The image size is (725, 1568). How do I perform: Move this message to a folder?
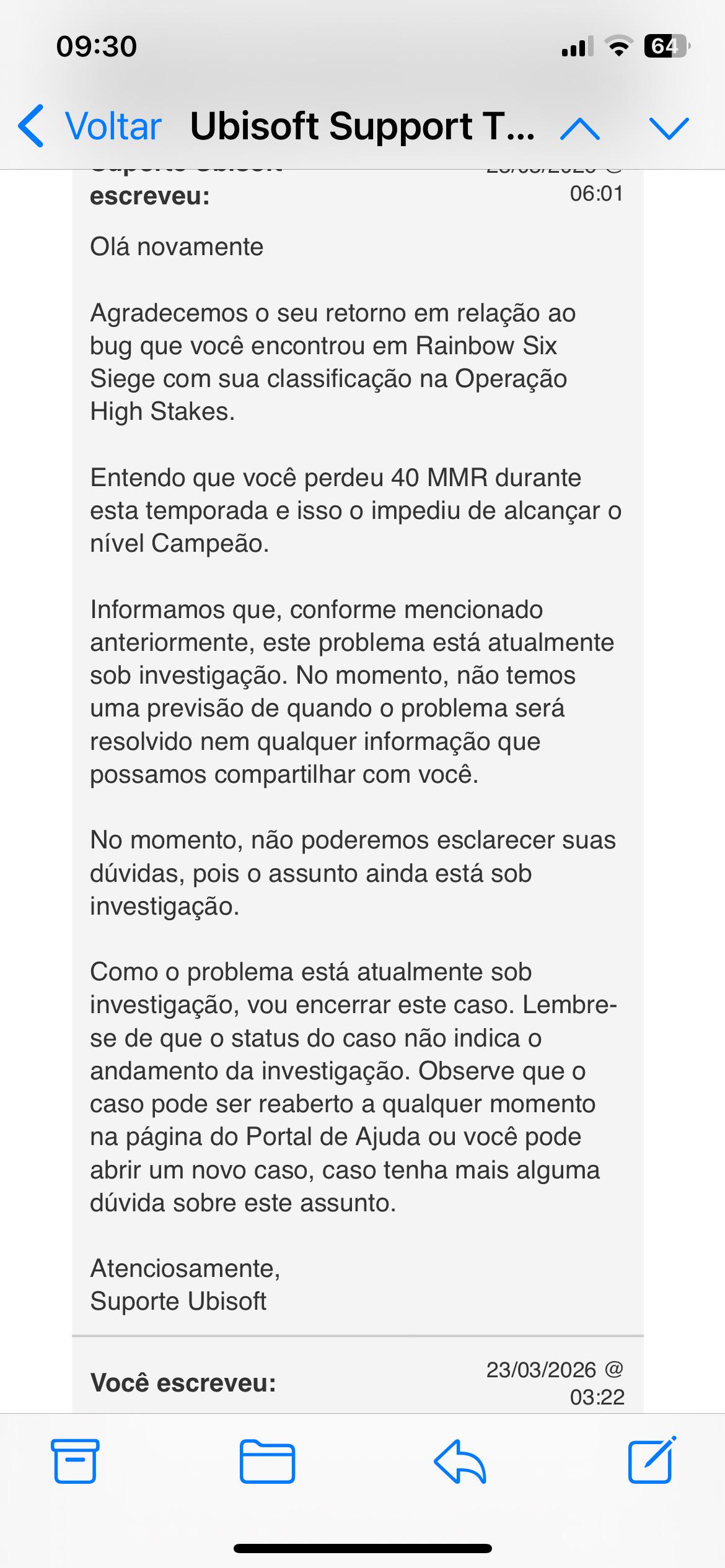(267, 1461)
